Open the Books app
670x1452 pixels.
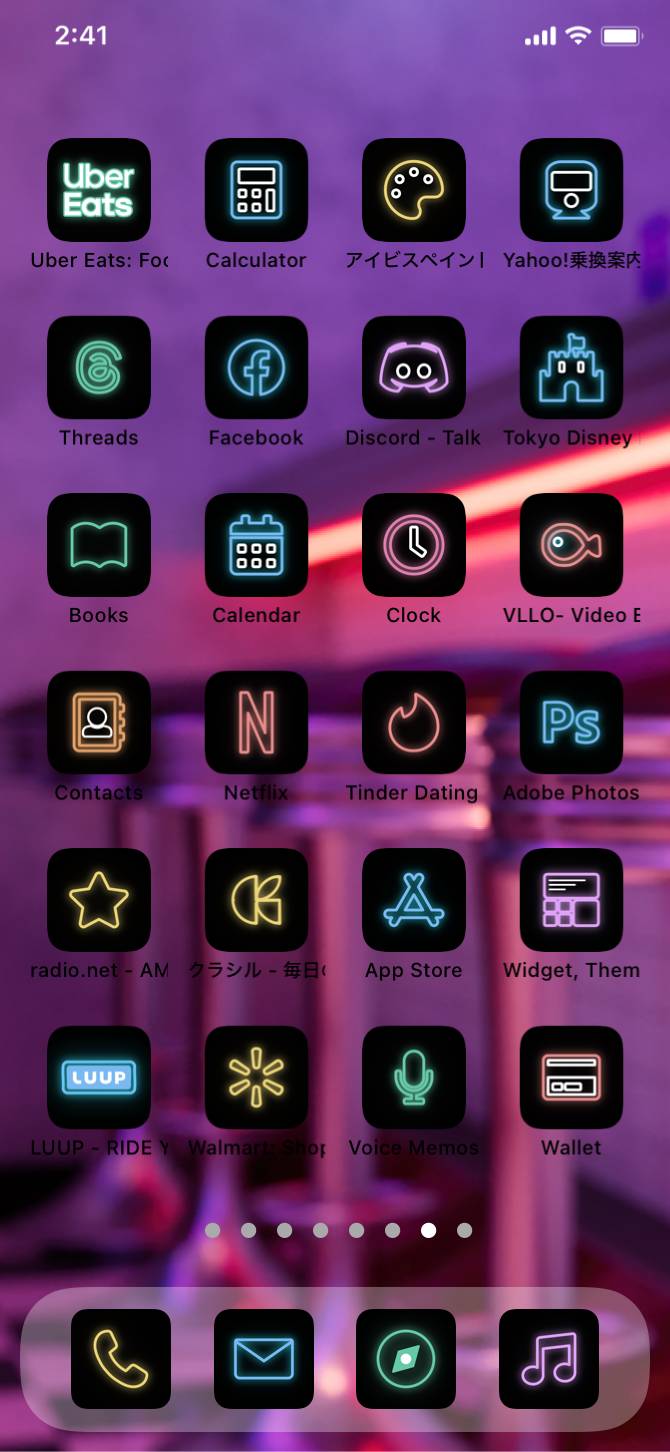tap(99, 545)
